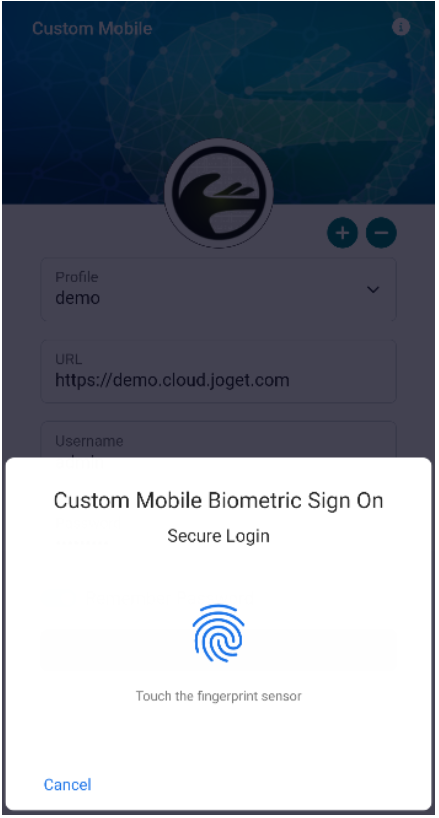Edit the URL field
439x818 pixels.
click(218, 371)
